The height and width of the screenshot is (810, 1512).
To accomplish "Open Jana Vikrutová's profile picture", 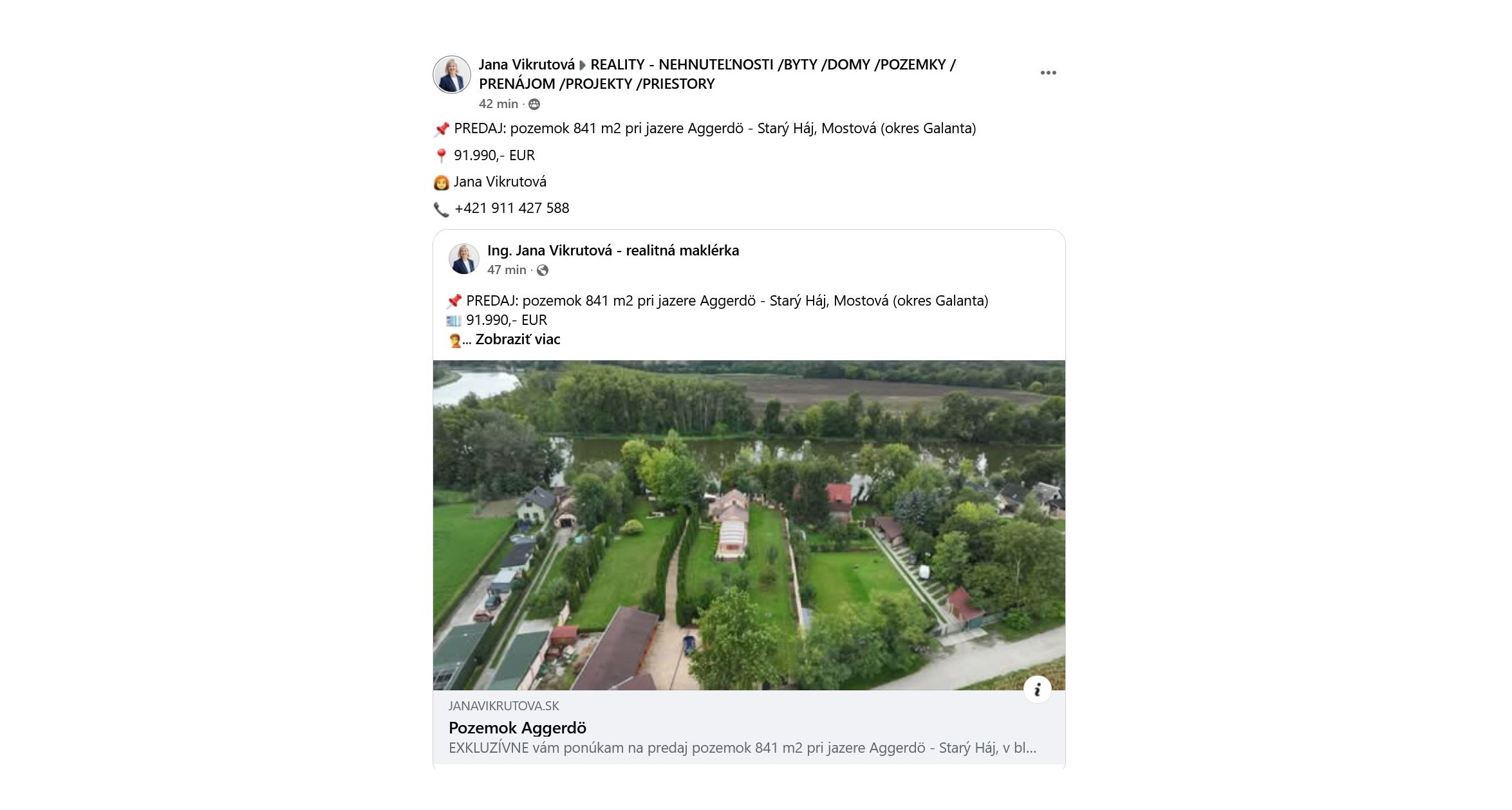I will 452,75.
